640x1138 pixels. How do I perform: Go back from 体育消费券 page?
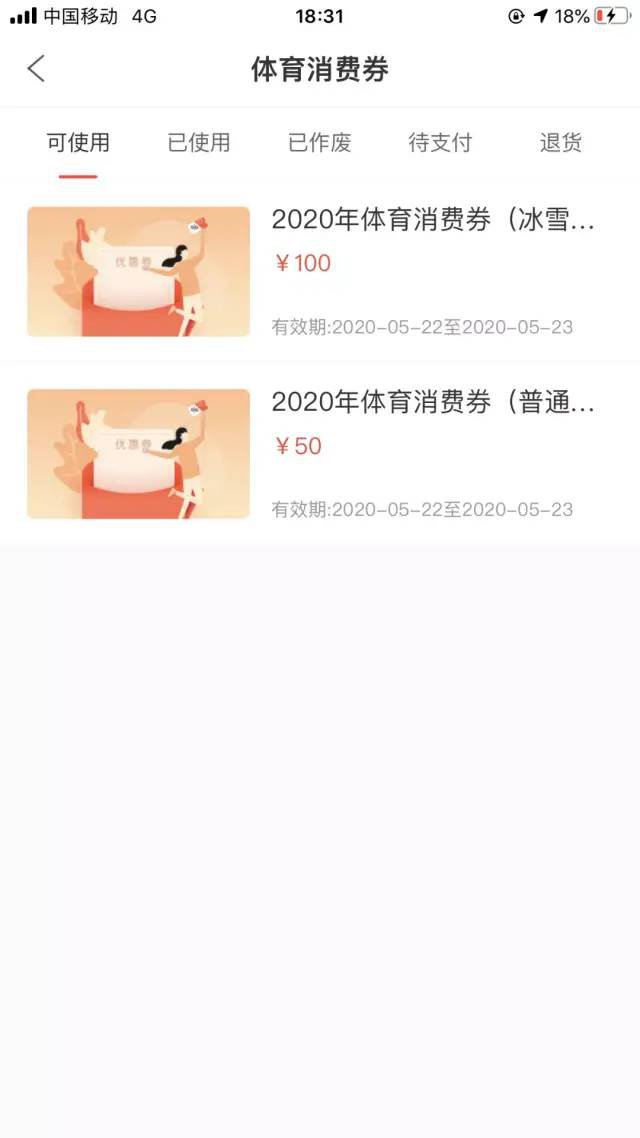[37, 69]
